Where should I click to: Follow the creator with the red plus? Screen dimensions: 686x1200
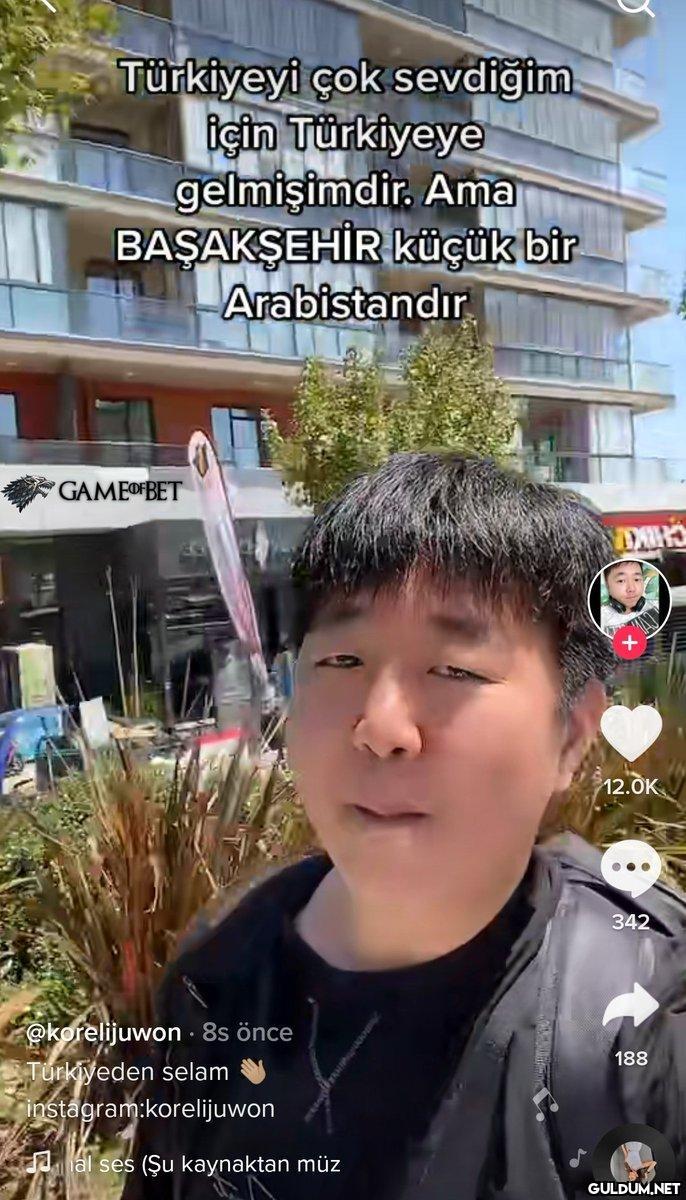click(x=629, y=644)
